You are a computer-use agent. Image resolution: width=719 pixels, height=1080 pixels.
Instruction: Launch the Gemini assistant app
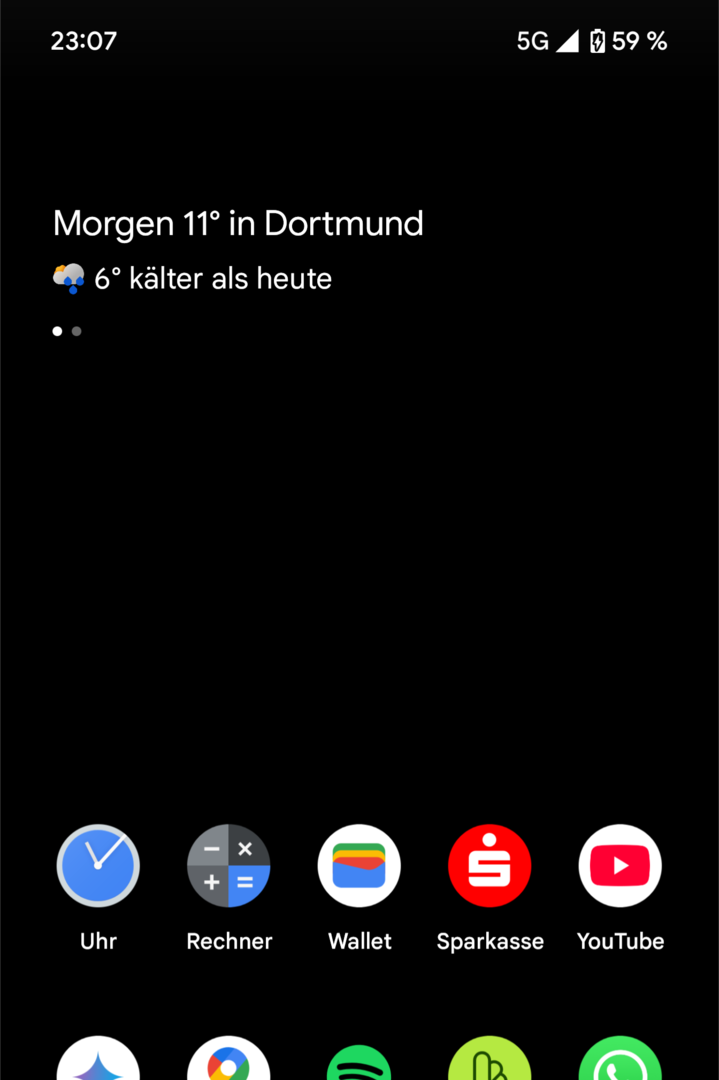98,1060
